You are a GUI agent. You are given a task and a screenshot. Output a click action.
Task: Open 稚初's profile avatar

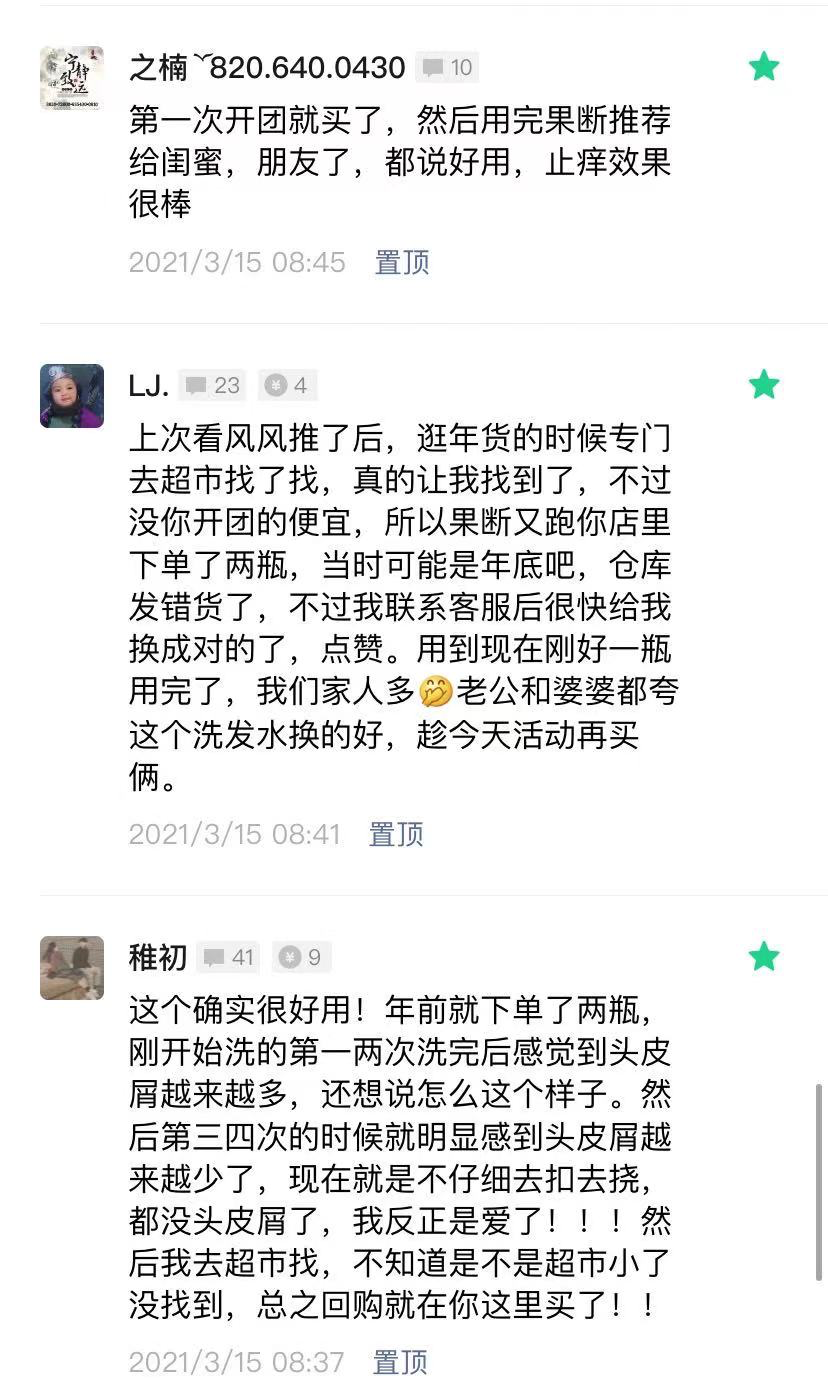(x=72, y=968)
